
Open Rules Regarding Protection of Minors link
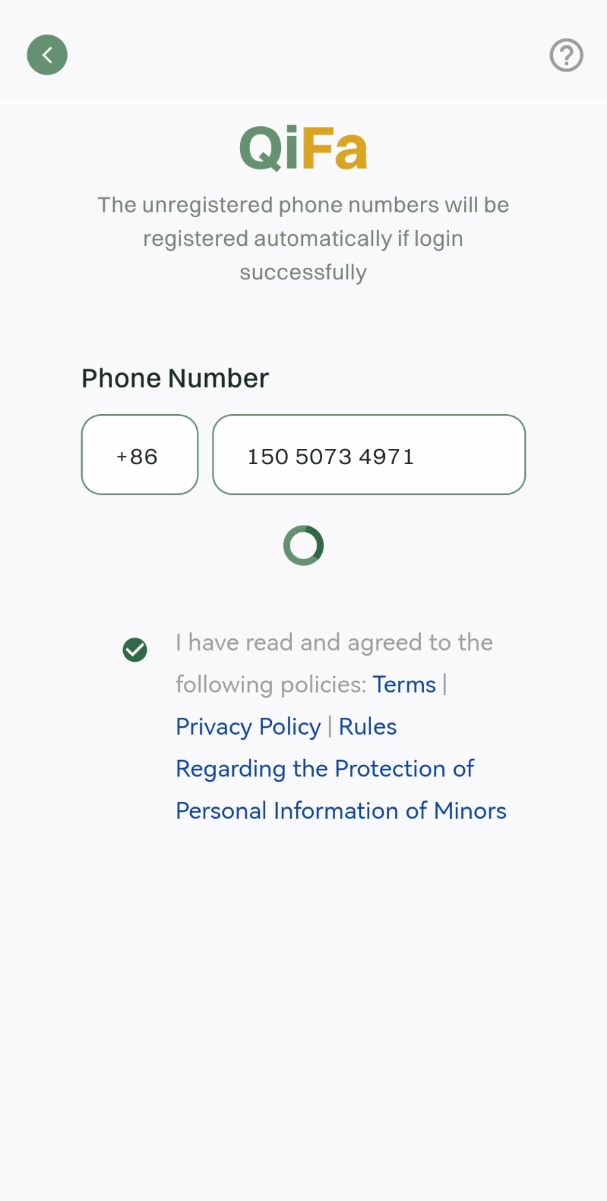click(x=341, y=769)
